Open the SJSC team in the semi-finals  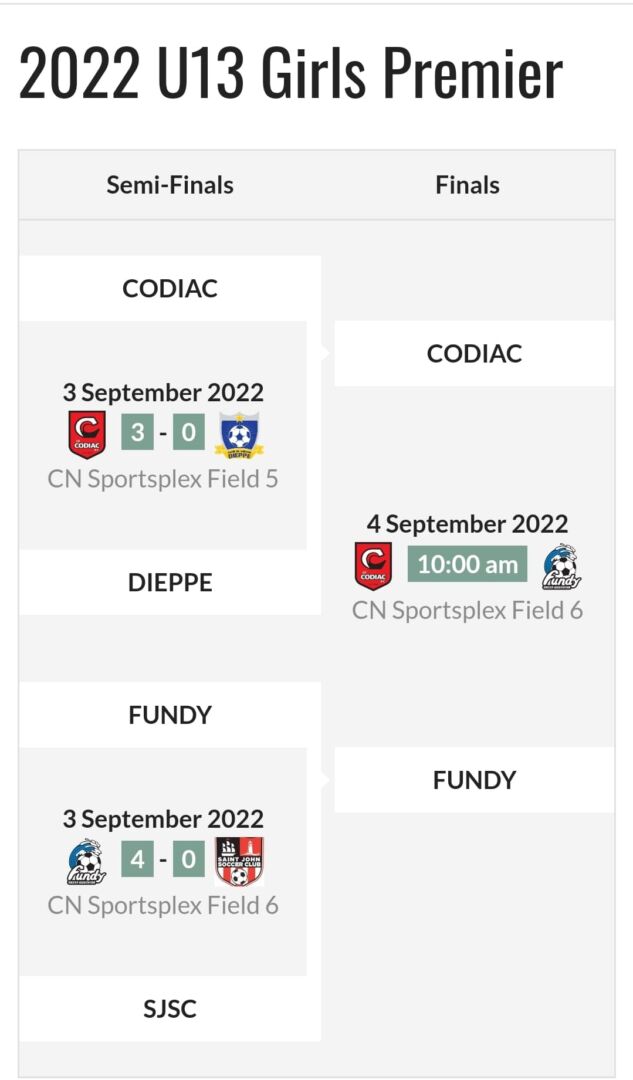[170, 1009]
